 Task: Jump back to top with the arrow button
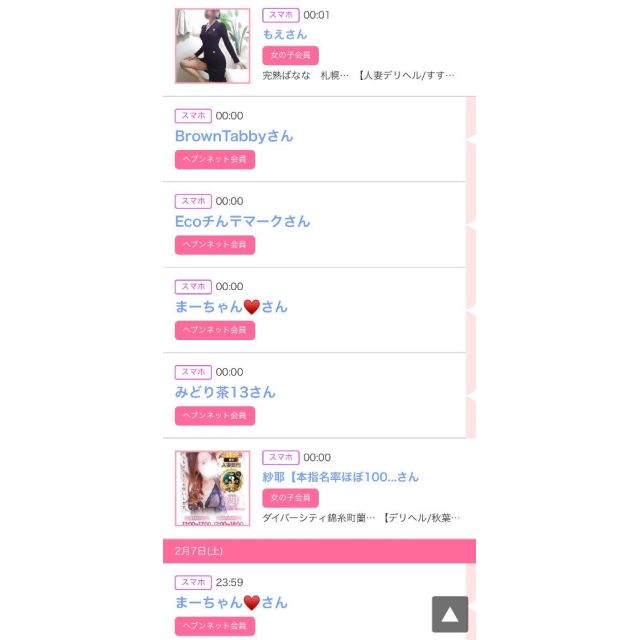[450, 614]
